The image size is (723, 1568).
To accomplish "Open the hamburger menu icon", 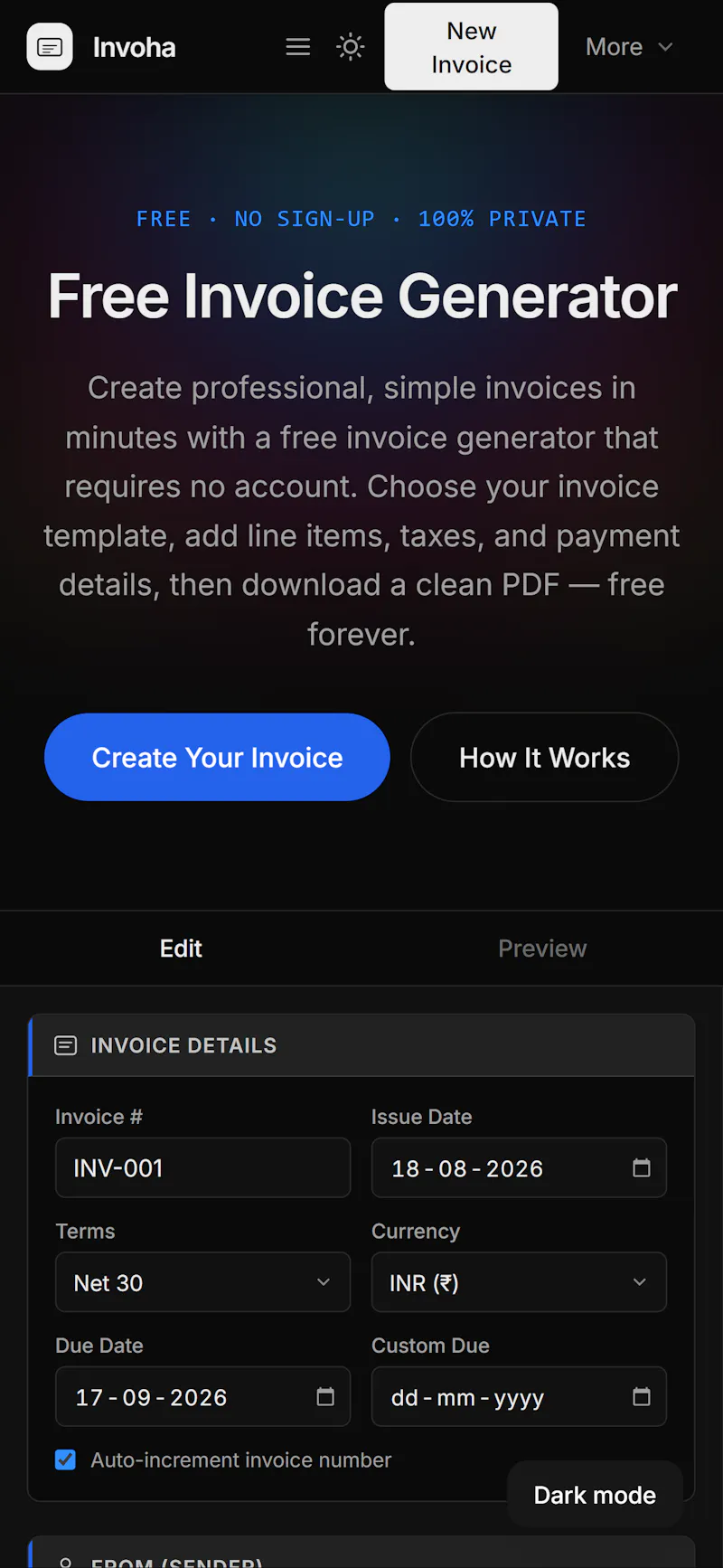I will tap(298, 47).
